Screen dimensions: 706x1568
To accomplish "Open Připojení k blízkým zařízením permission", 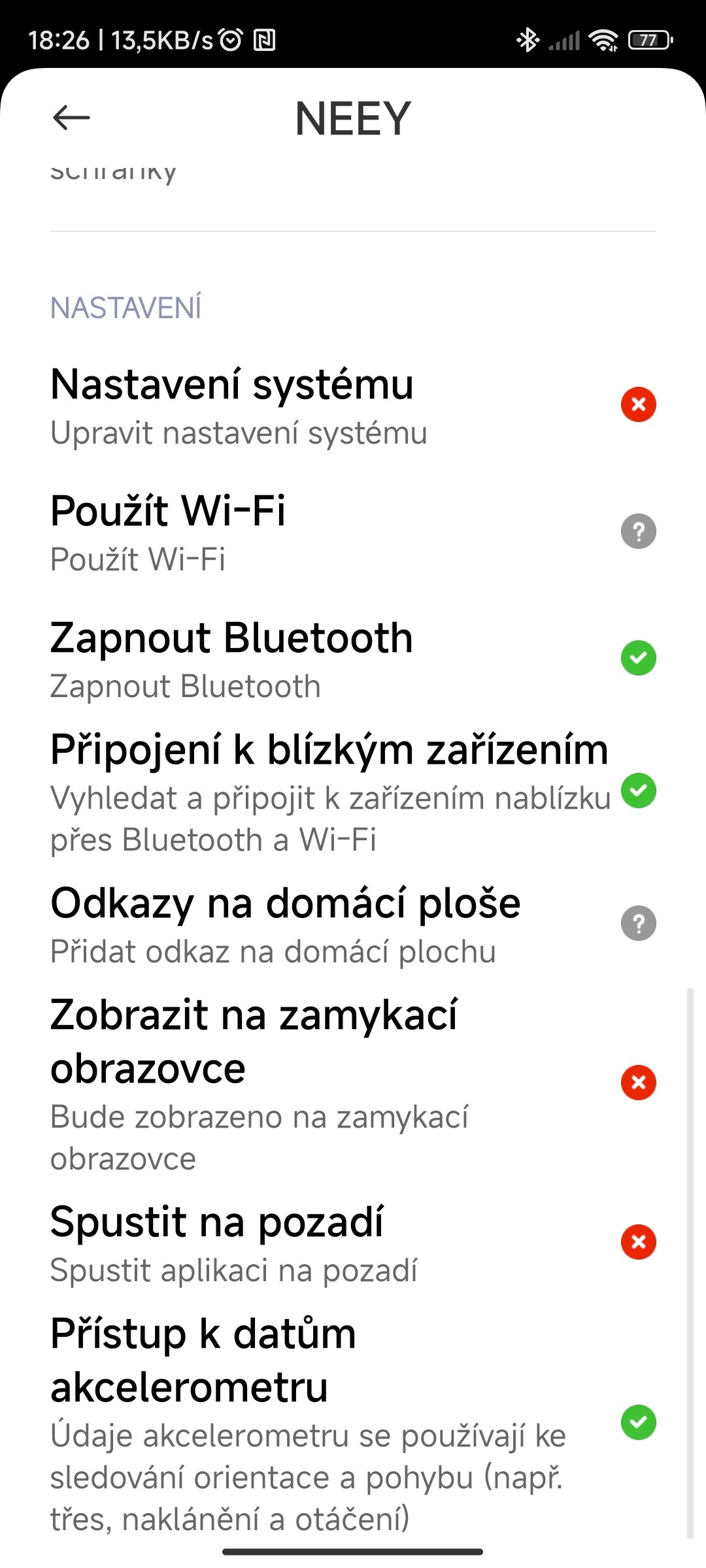I will pyautogui.click(x=353, y=791).
